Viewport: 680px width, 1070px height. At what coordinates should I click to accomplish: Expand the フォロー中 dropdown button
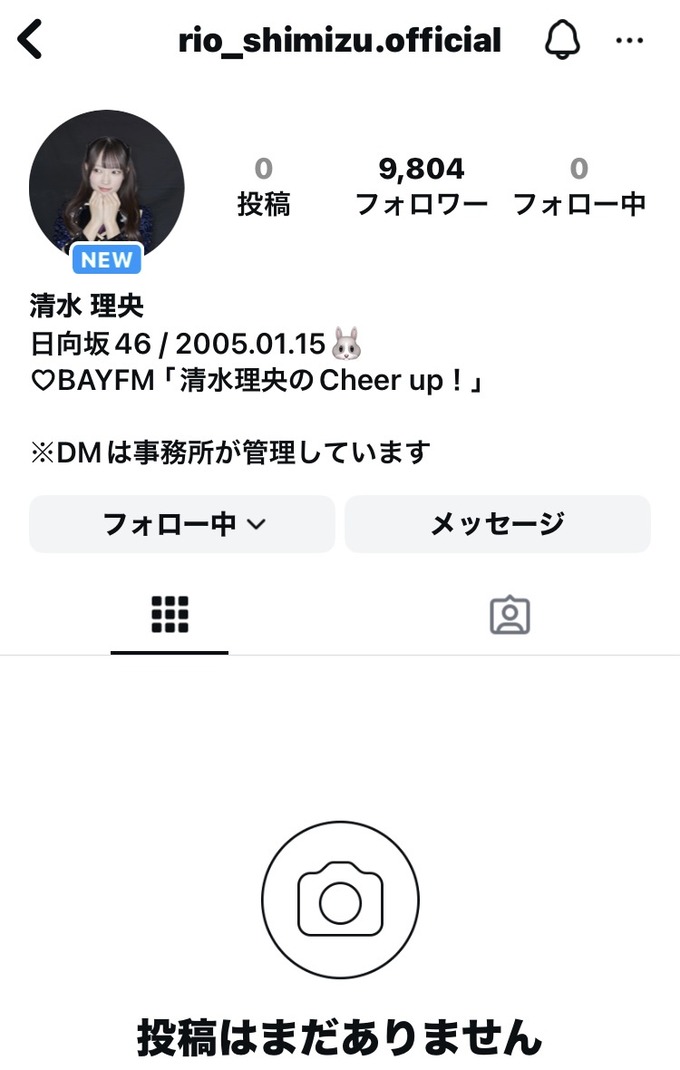[x=182, y=524]
